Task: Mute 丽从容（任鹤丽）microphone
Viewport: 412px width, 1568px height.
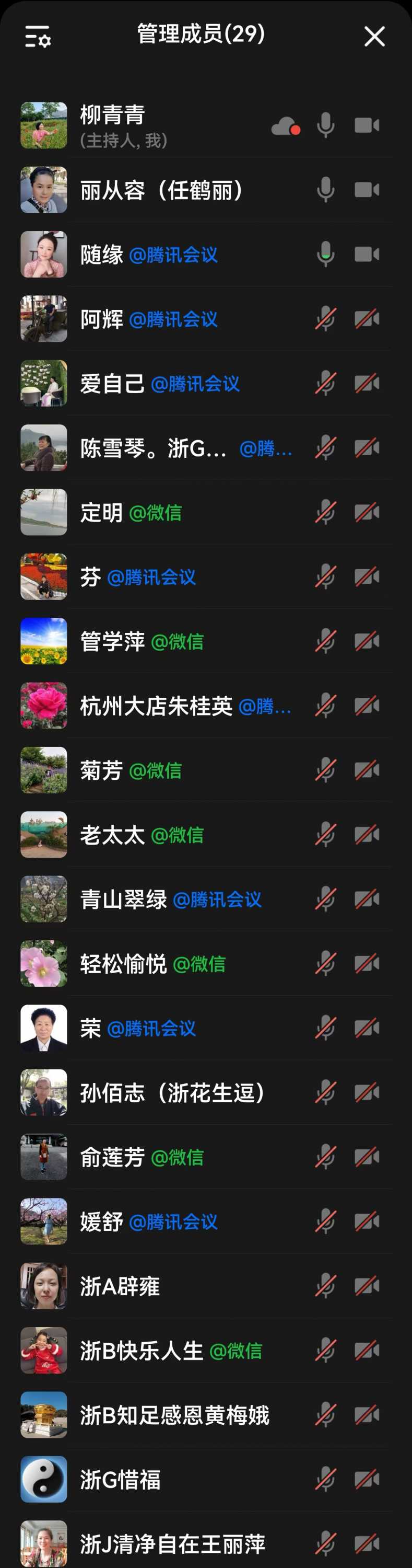Action: [x=326, y=190]
